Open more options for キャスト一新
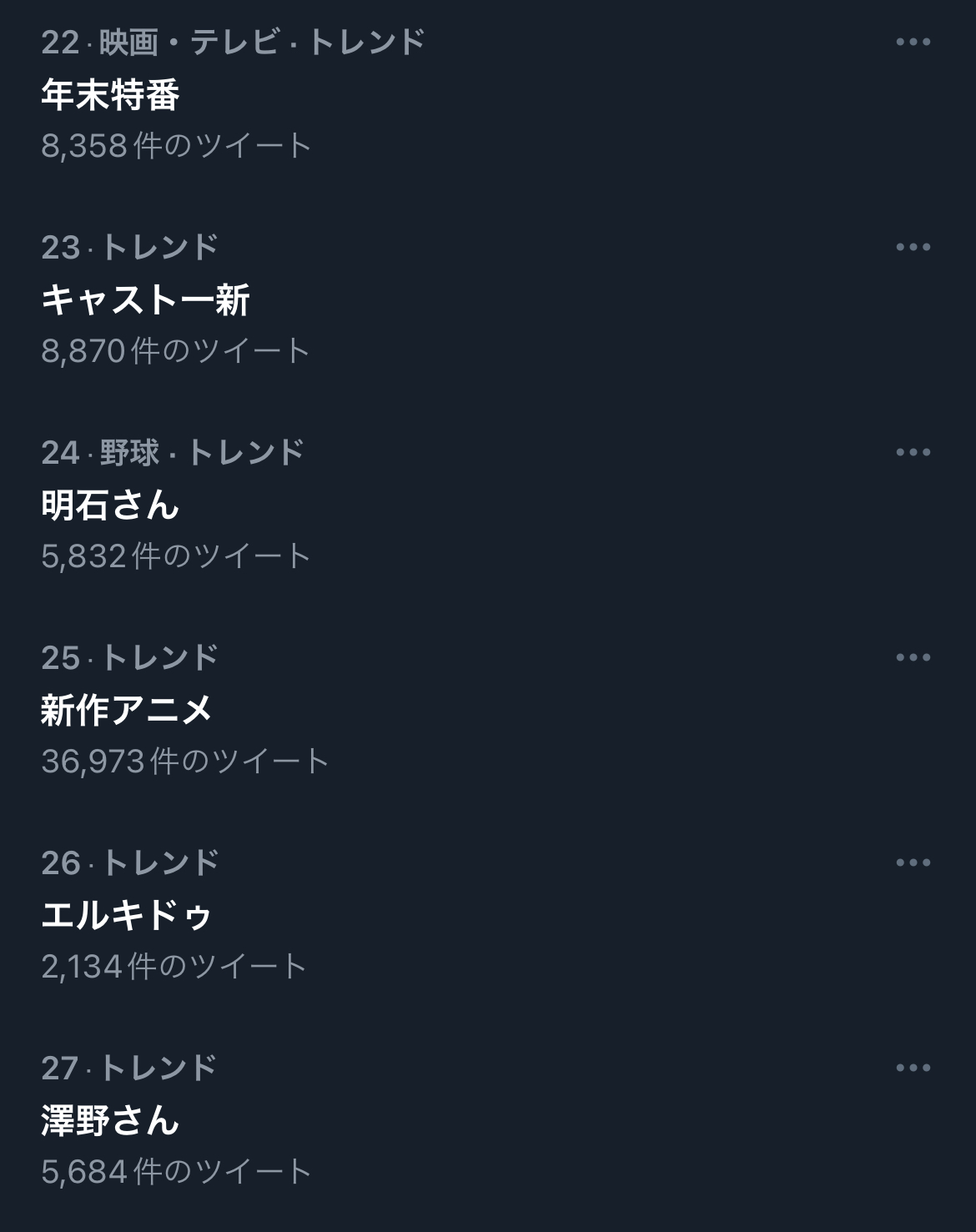The height and width of the screenshot is (1232, 976). pos(913,247)
